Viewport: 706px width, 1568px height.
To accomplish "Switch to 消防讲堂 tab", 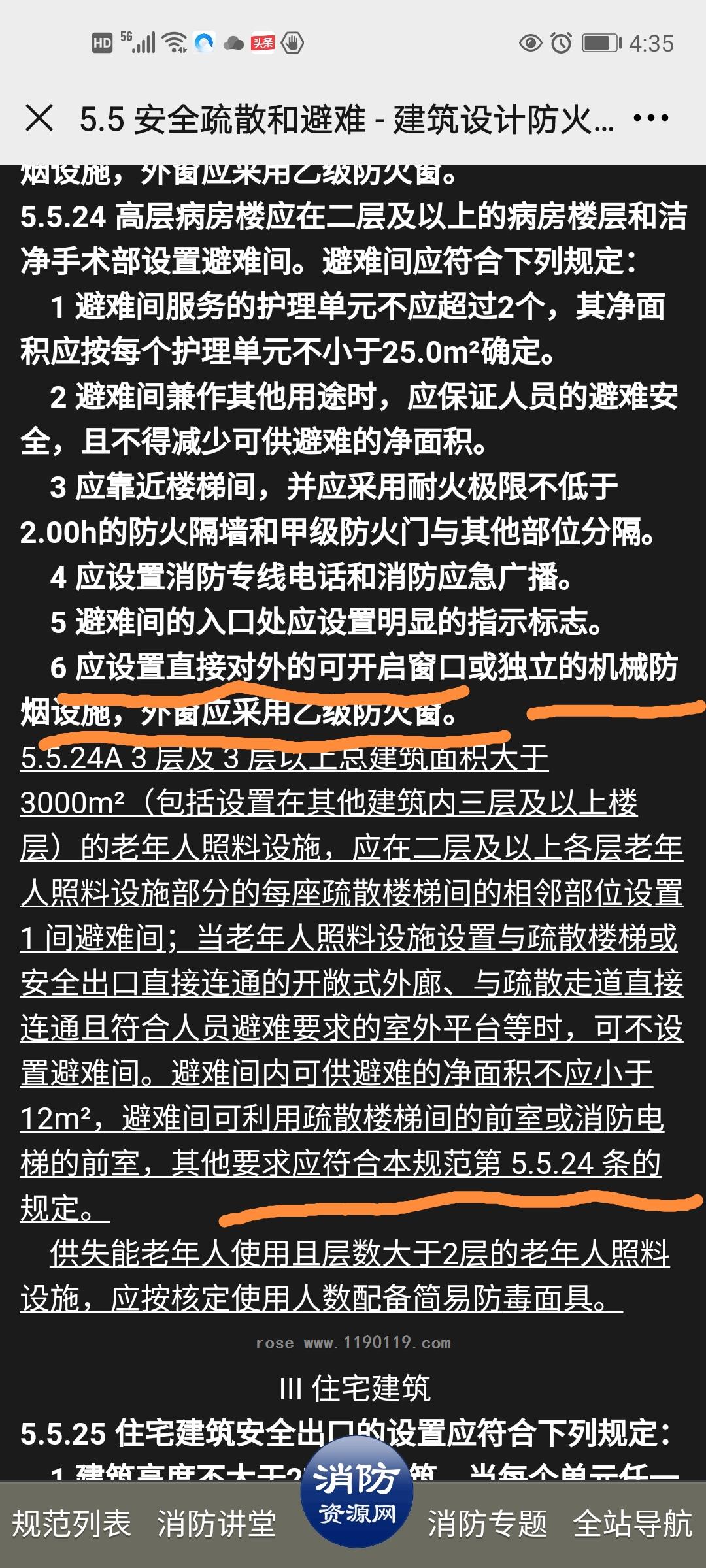I will [216, 1524].
